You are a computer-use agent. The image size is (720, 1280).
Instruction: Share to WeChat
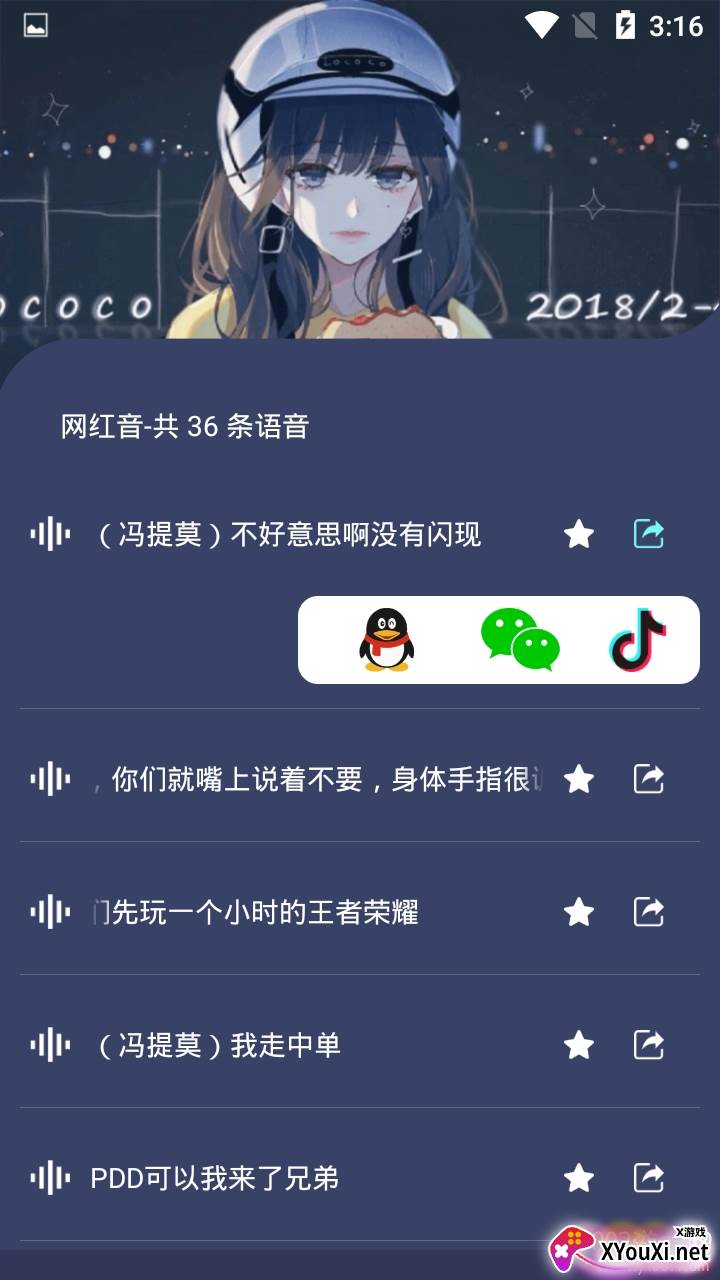click(x=520, y=640)
